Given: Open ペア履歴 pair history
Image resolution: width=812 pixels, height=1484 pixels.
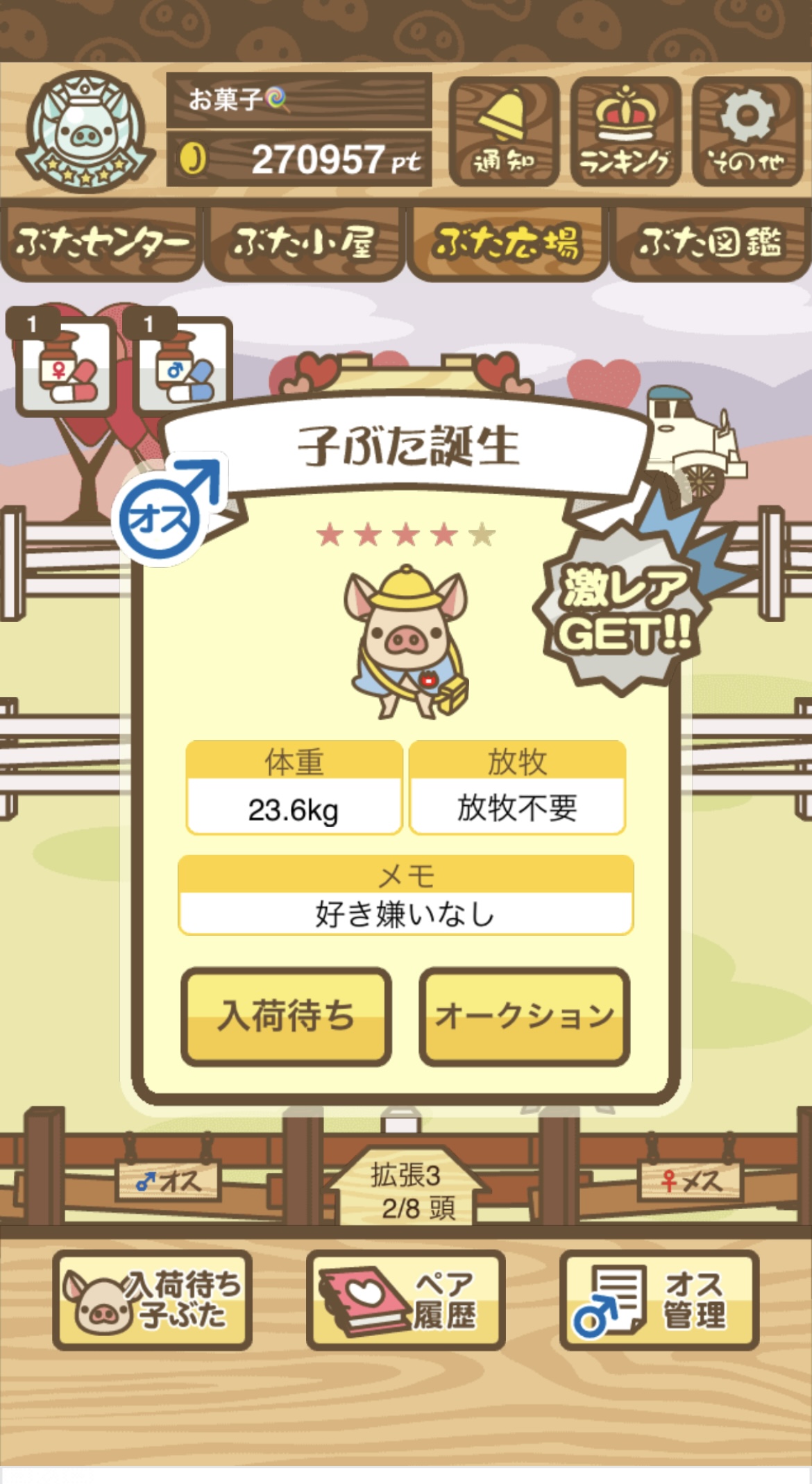Looking at the screenshot, I should click(x=405, y=1299).
